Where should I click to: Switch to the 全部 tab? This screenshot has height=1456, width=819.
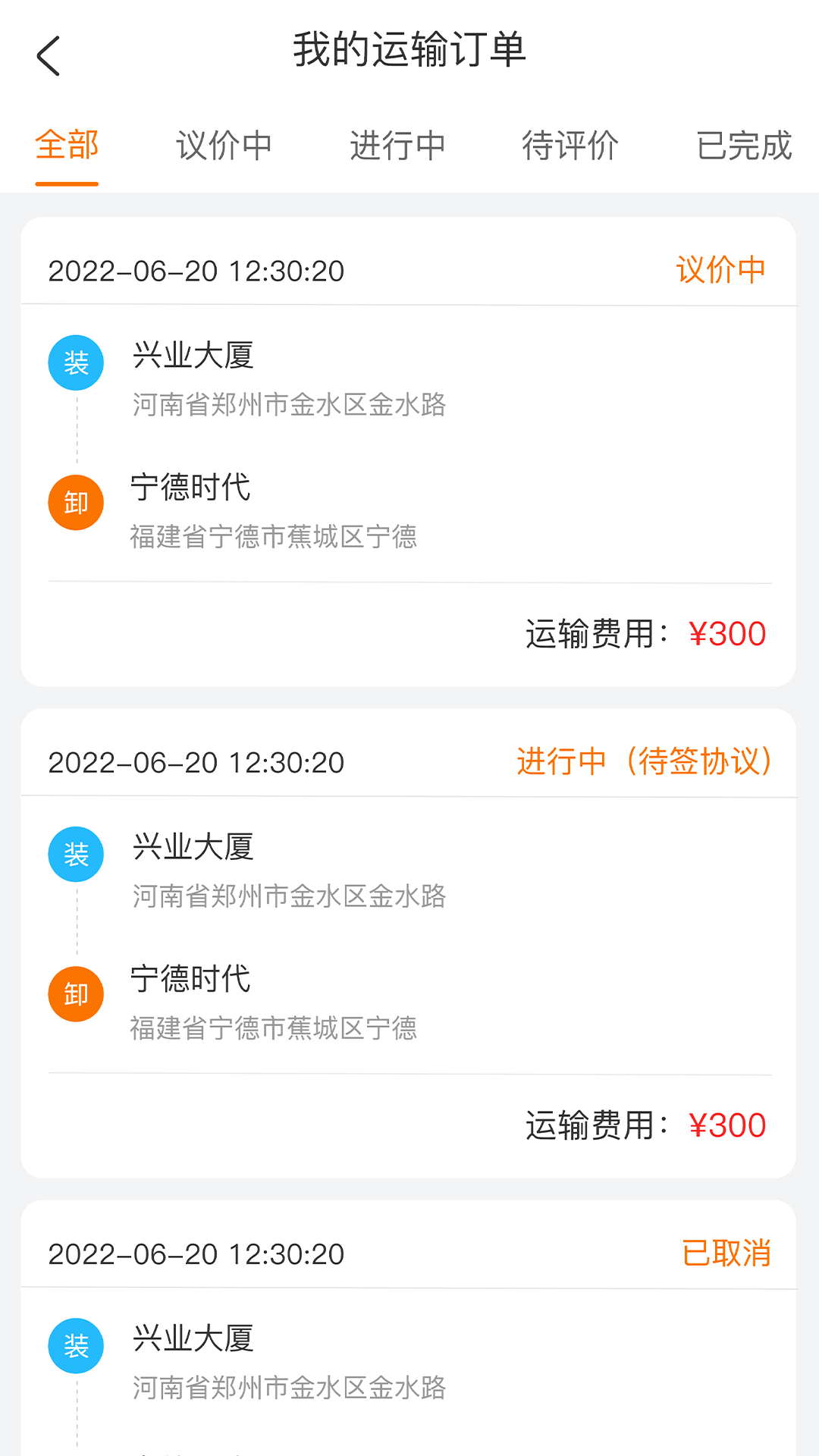pyautogui.click(x=67, y=146)
